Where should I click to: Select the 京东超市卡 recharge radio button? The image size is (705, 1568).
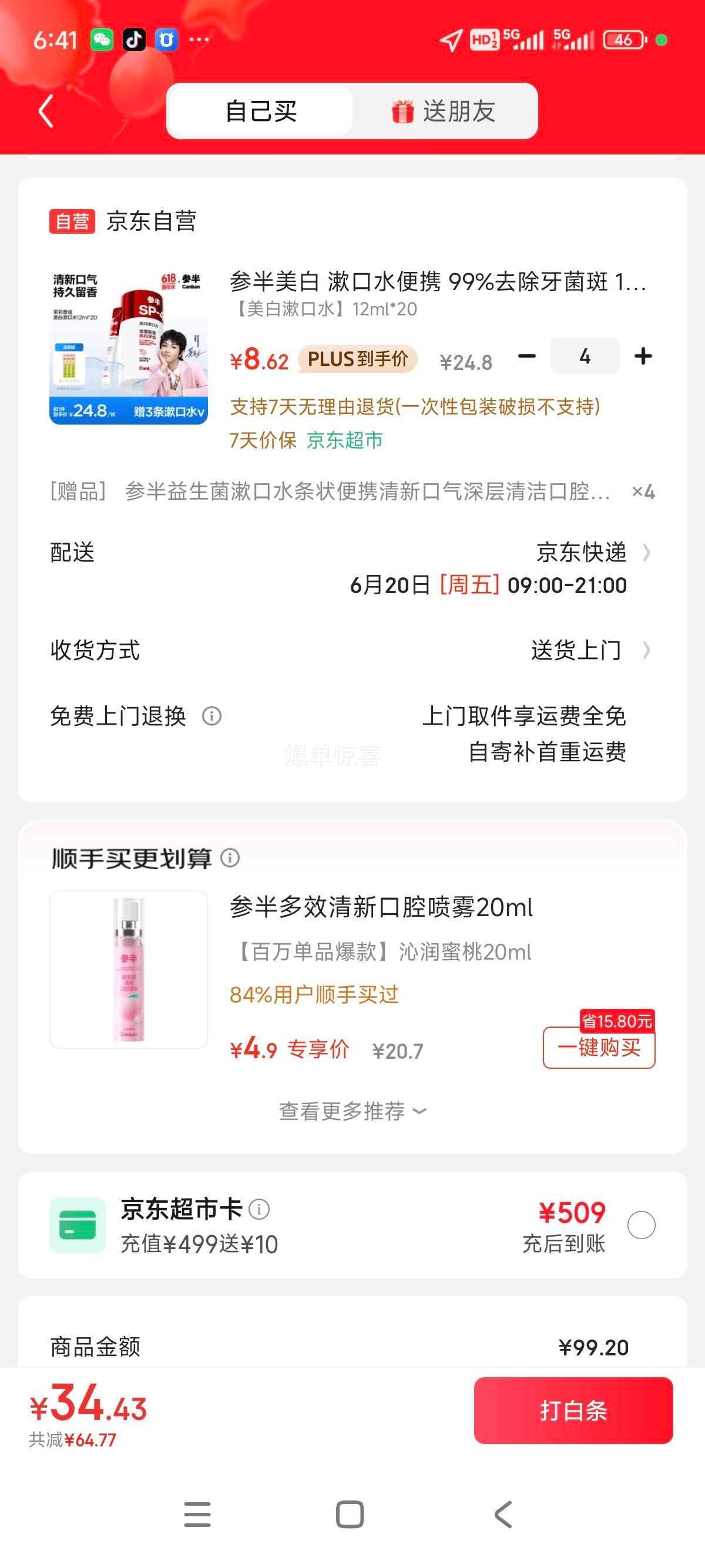coord(640,1225)
